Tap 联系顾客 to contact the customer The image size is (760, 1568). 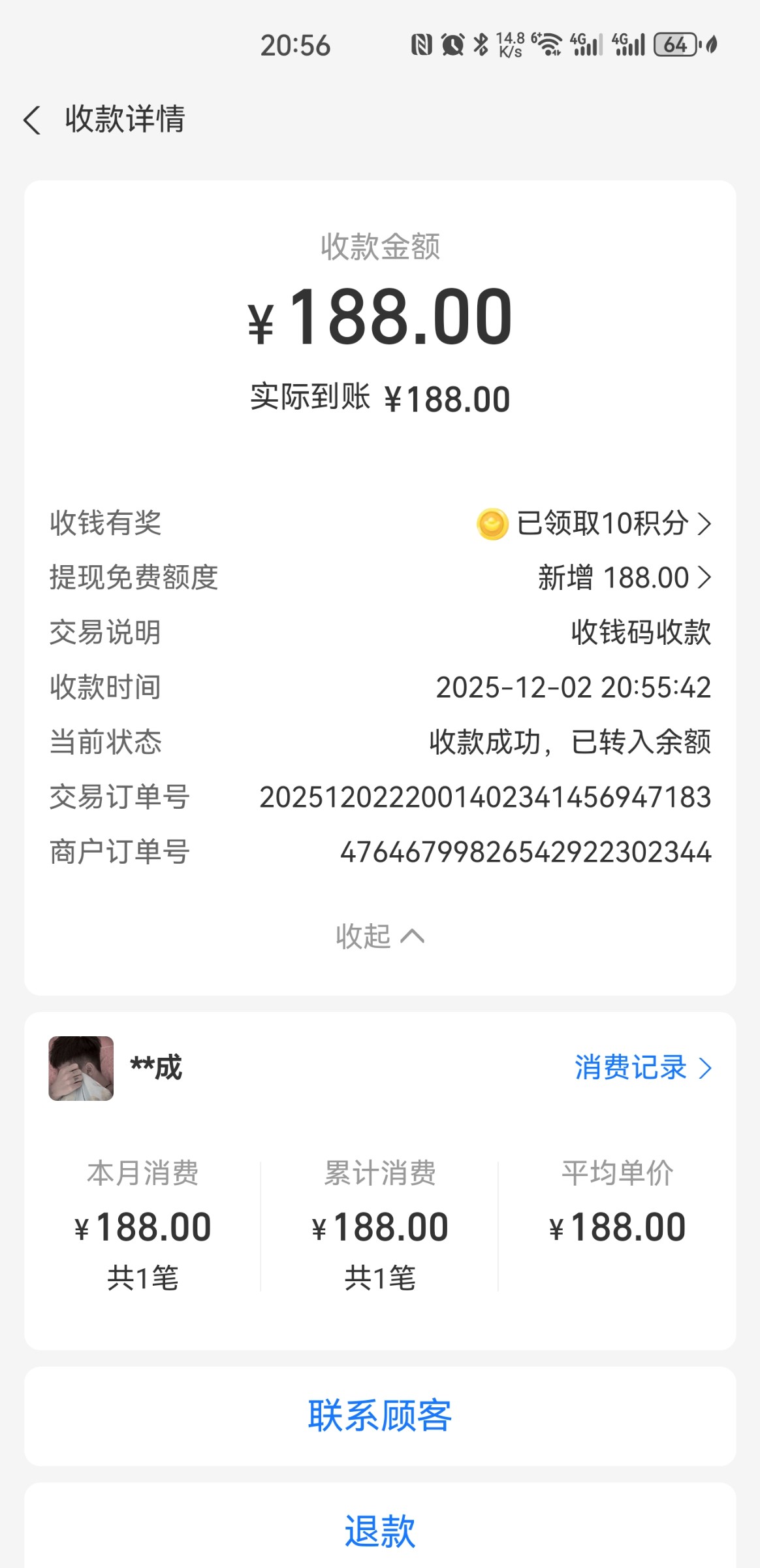pyautogui.click(x=380, y=1416)
